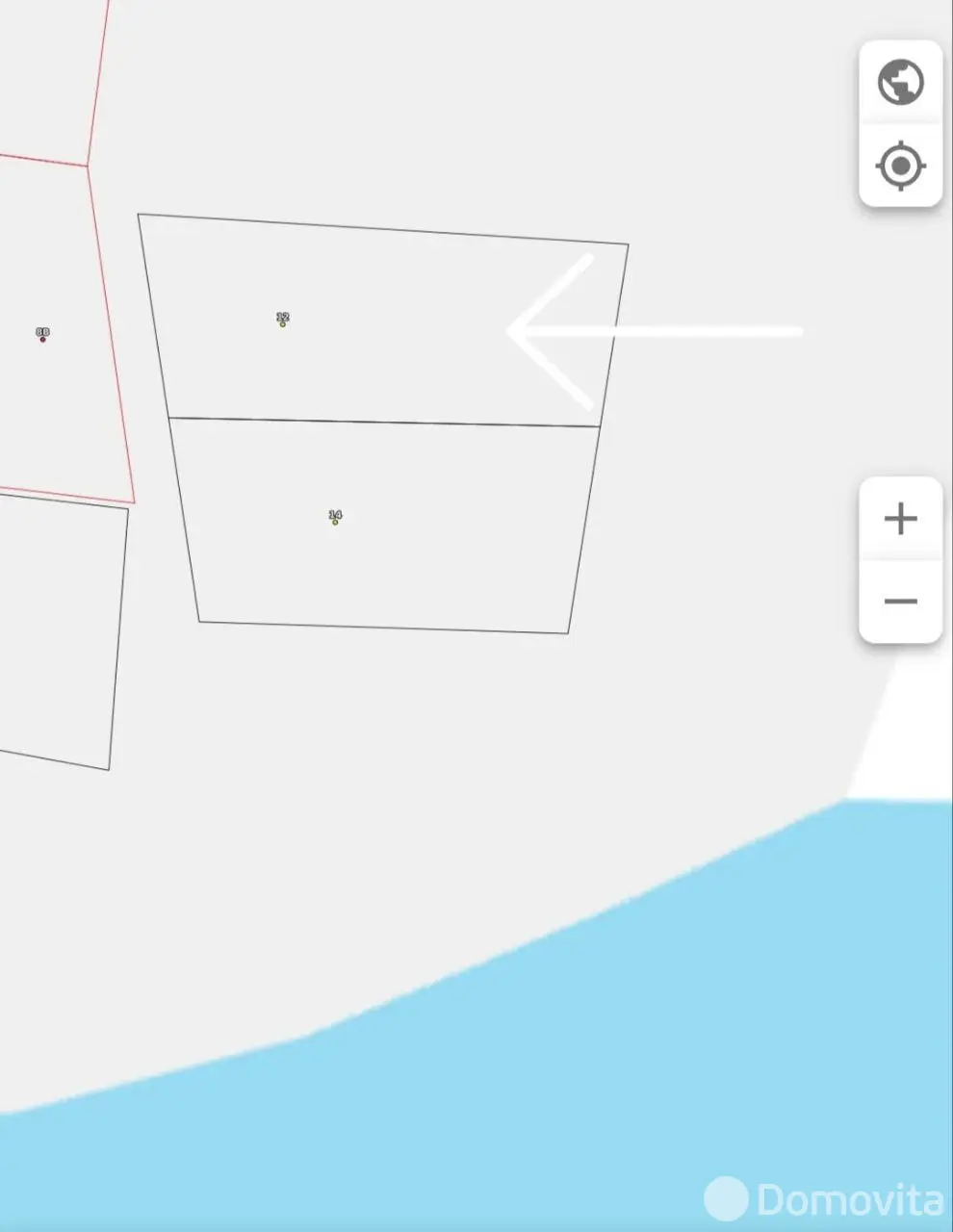Select parcel marker 88 on map
Viewport: 953px width, 1232px height.
[x=42, y=336]
